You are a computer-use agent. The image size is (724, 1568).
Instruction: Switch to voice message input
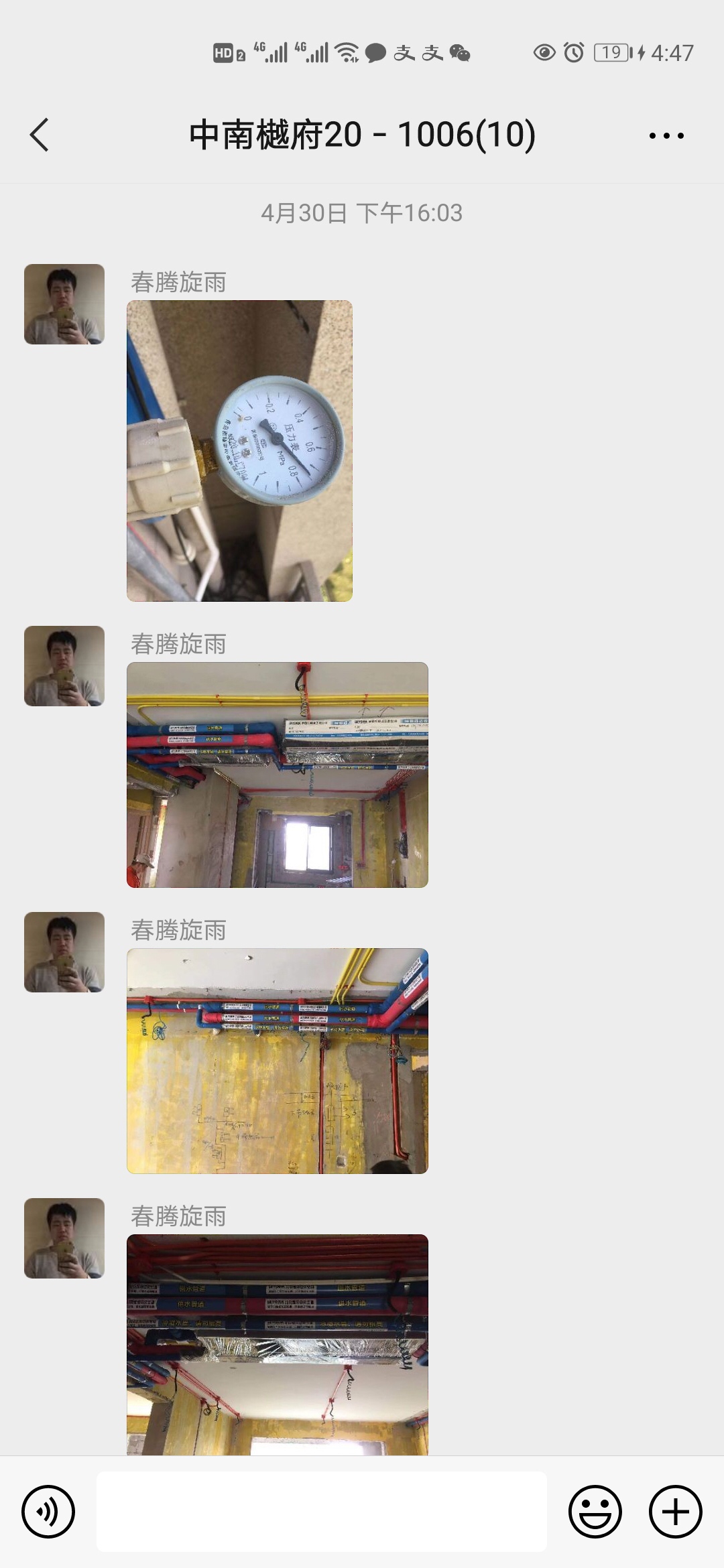click(x=48, y=1512)
